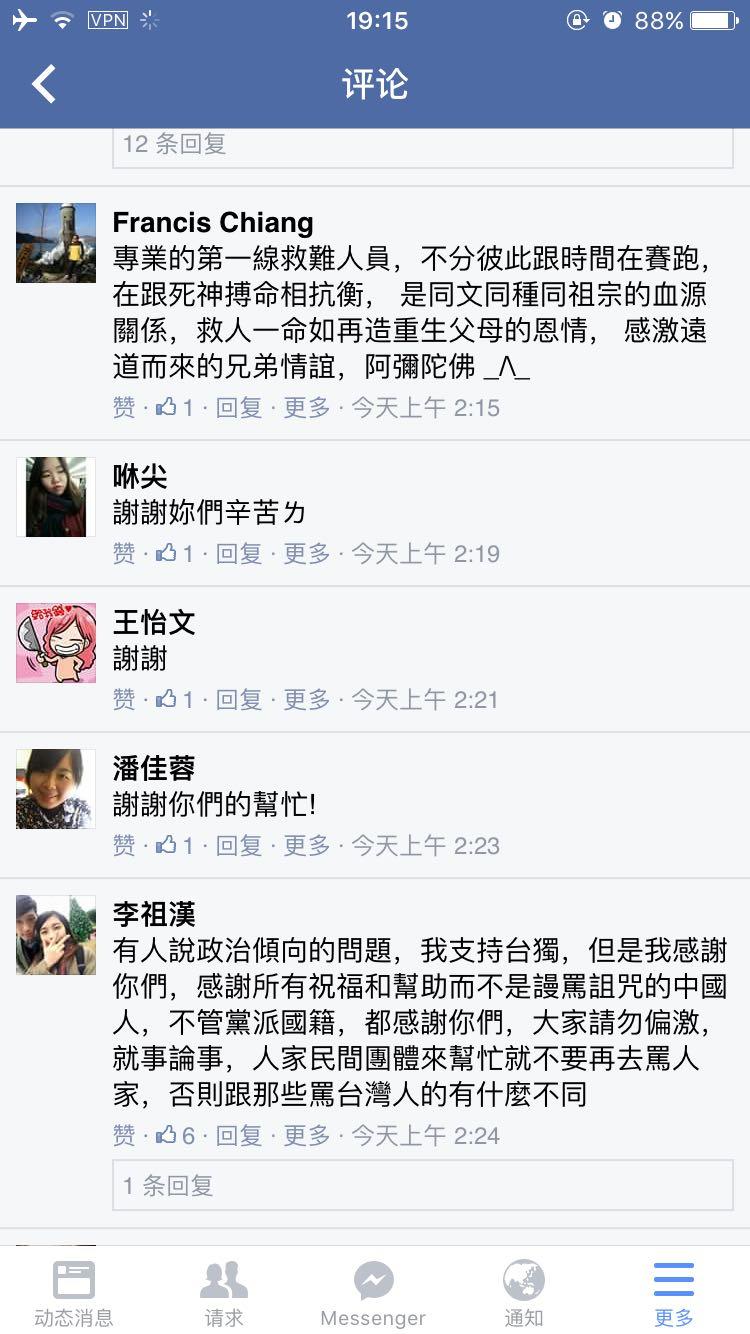
Task: Open 咻尖's profile picture
Action: coord(55,495)
